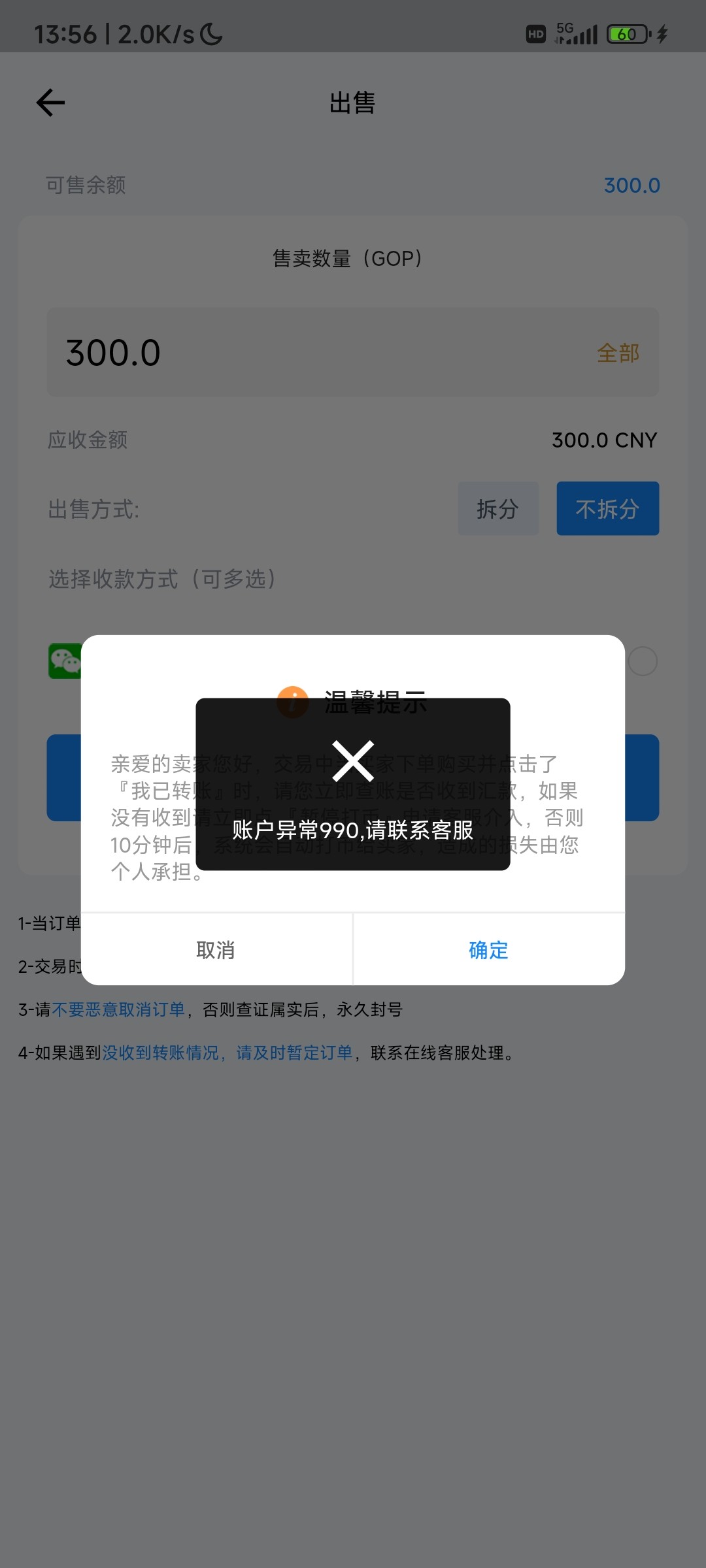Tap 取消 to cancel the dialog
Screen dimensions: 706x1568
click(x=216, y=949)
